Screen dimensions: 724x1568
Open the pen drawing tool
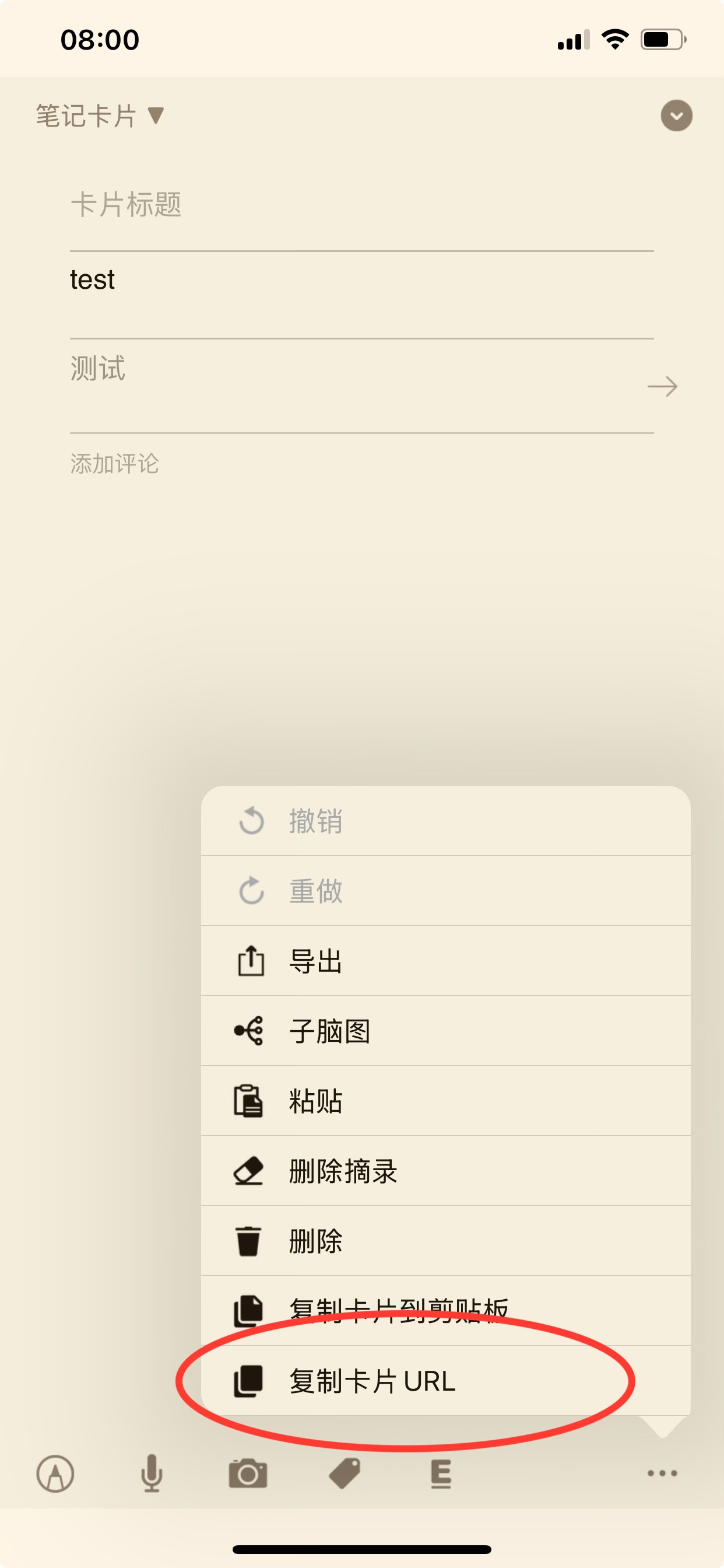pos(55,1473)
